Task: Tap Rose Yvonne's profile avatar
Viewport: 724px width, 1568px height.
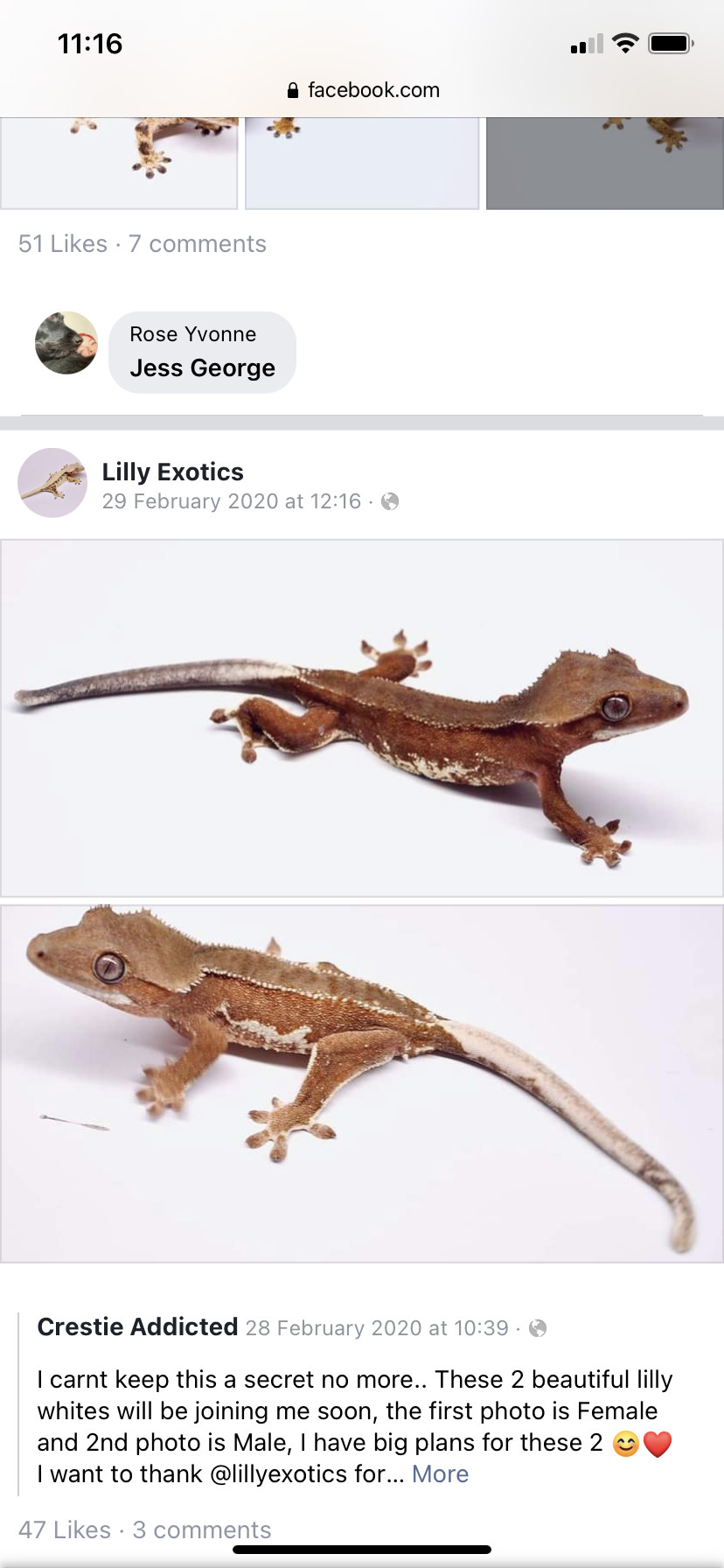Action: (66, 343)
